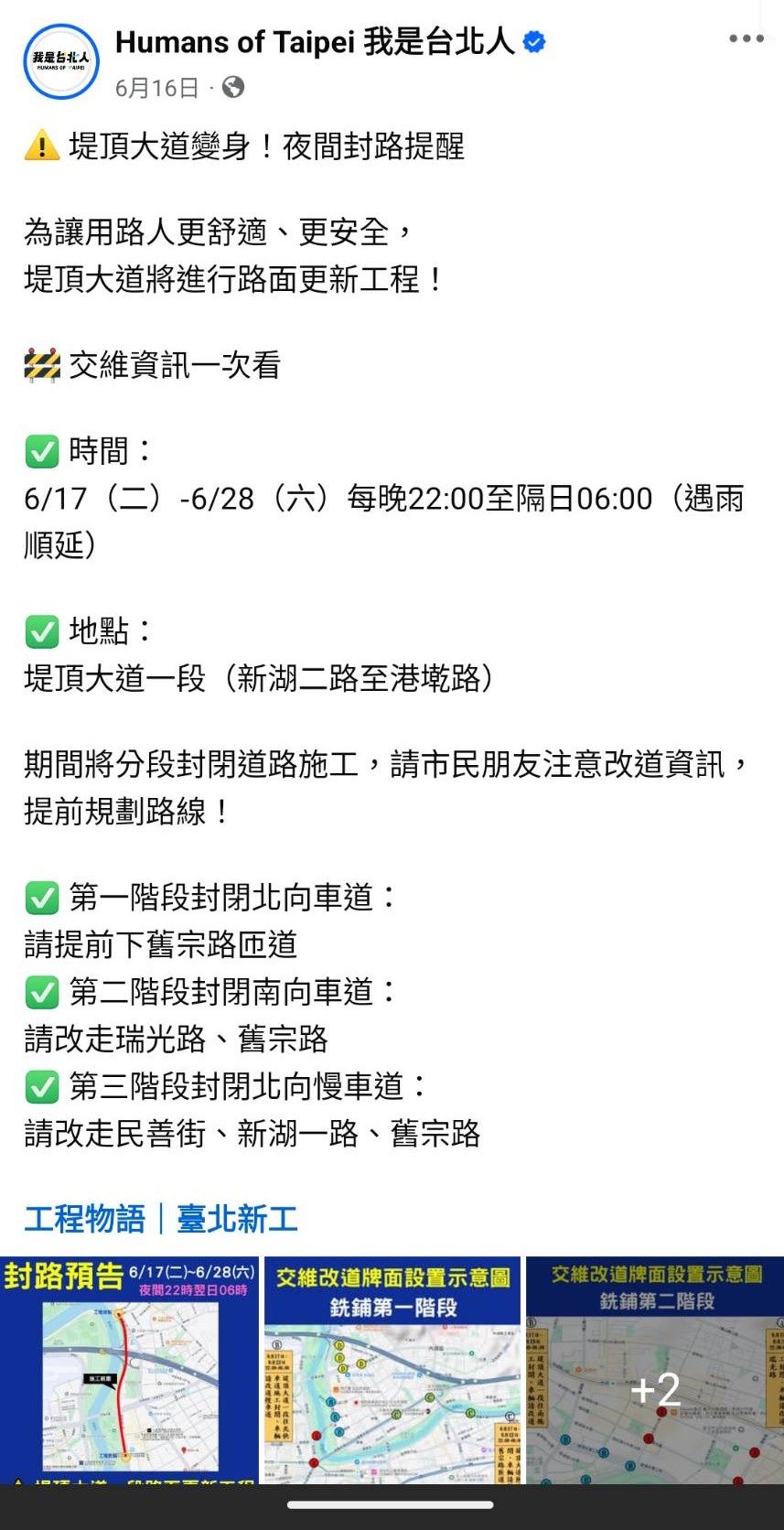The image size is (784, 1530).
Task: Open the 臺北新工 link
Action: [237, 1219]
